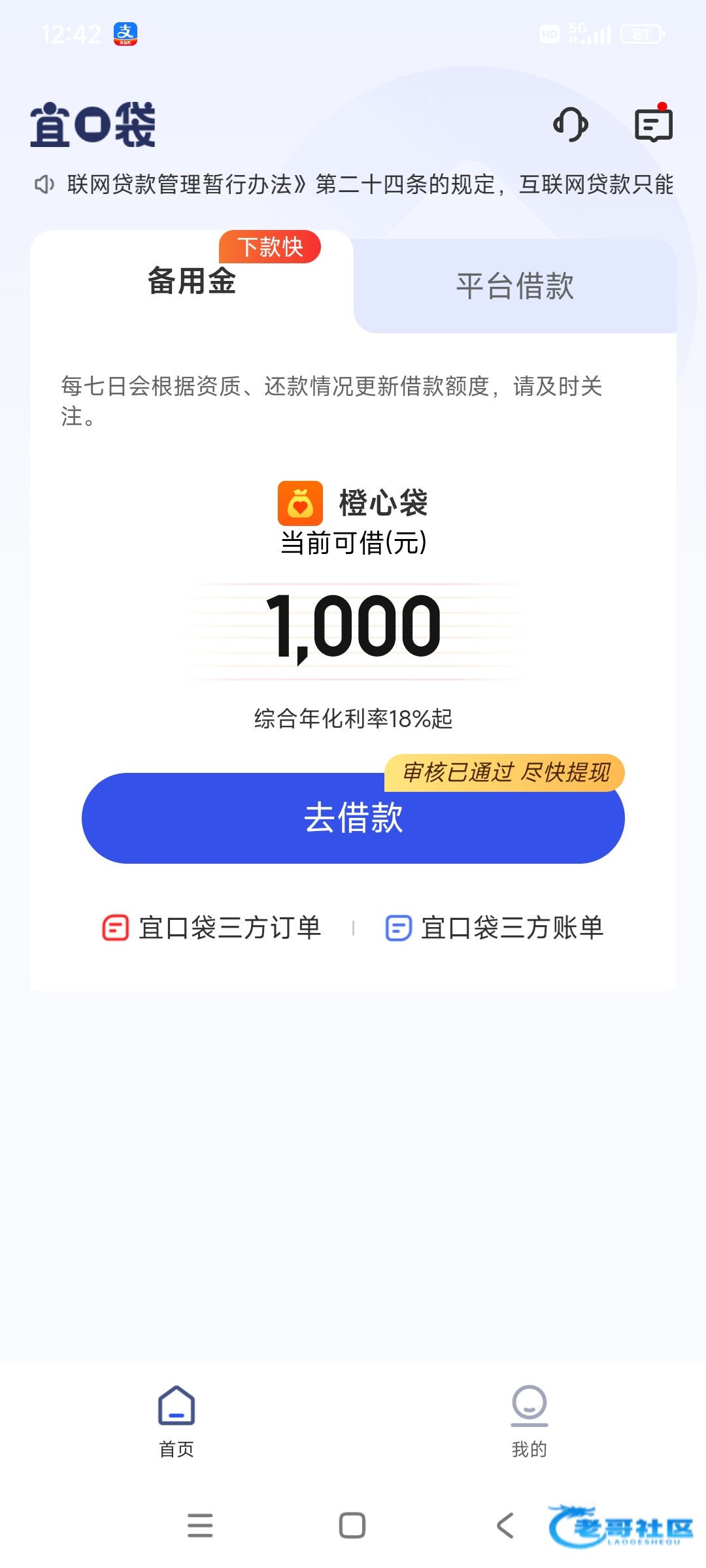View 宜口袋三方账单
The height and width of the screenshot is (1568, 706).
point(494,928)
